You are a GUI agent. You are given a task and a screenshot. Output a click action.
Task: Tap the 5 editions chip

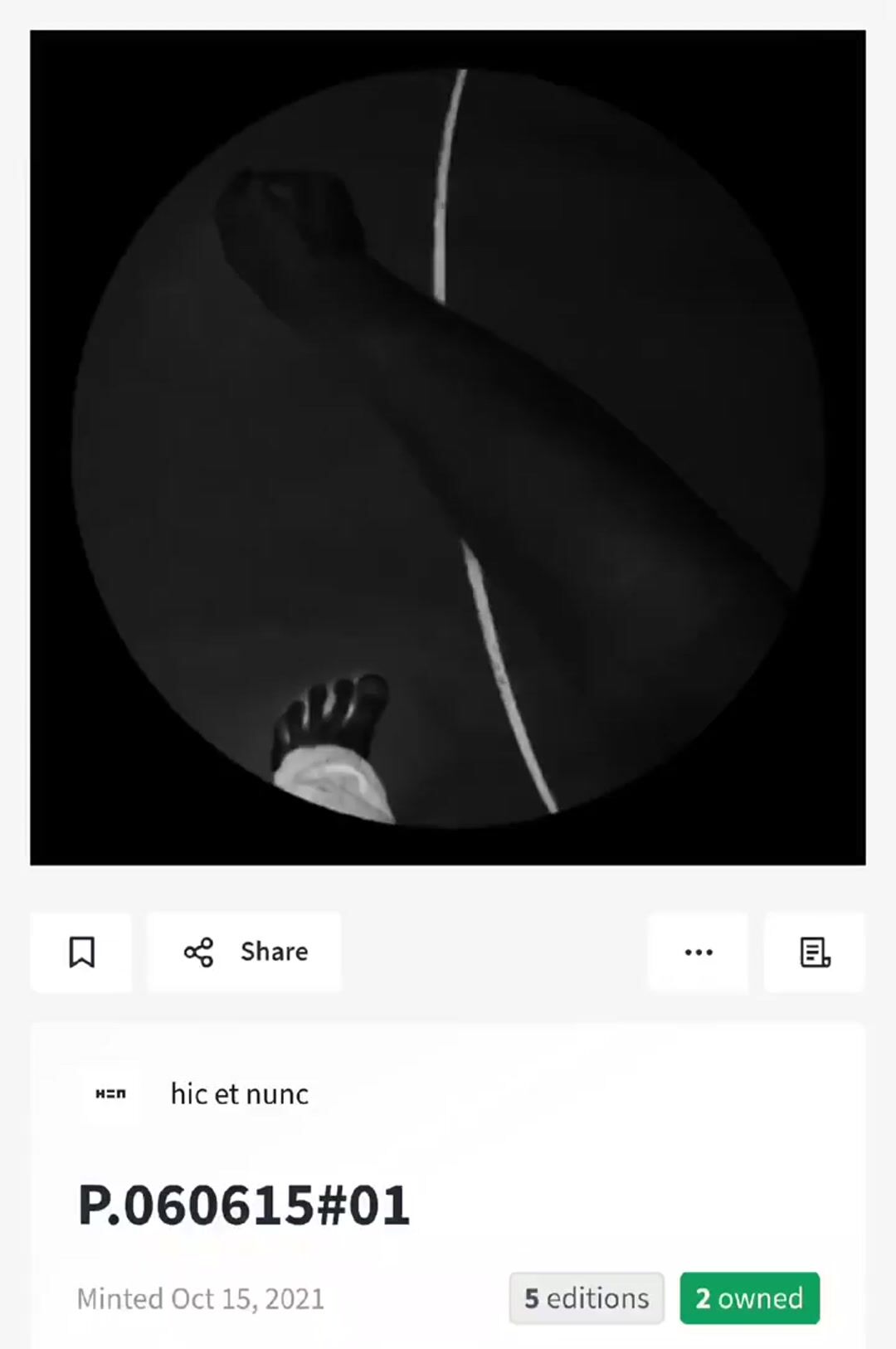pyautogui.click(x=586, y=1298)
